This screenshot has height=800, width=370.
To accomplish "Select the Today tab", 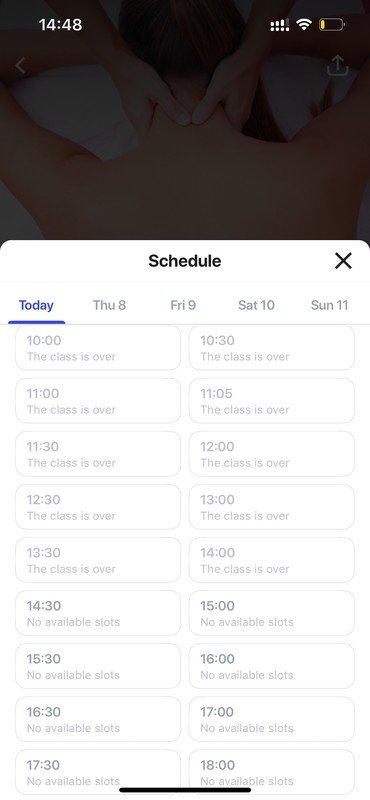I will coord(36,305).
